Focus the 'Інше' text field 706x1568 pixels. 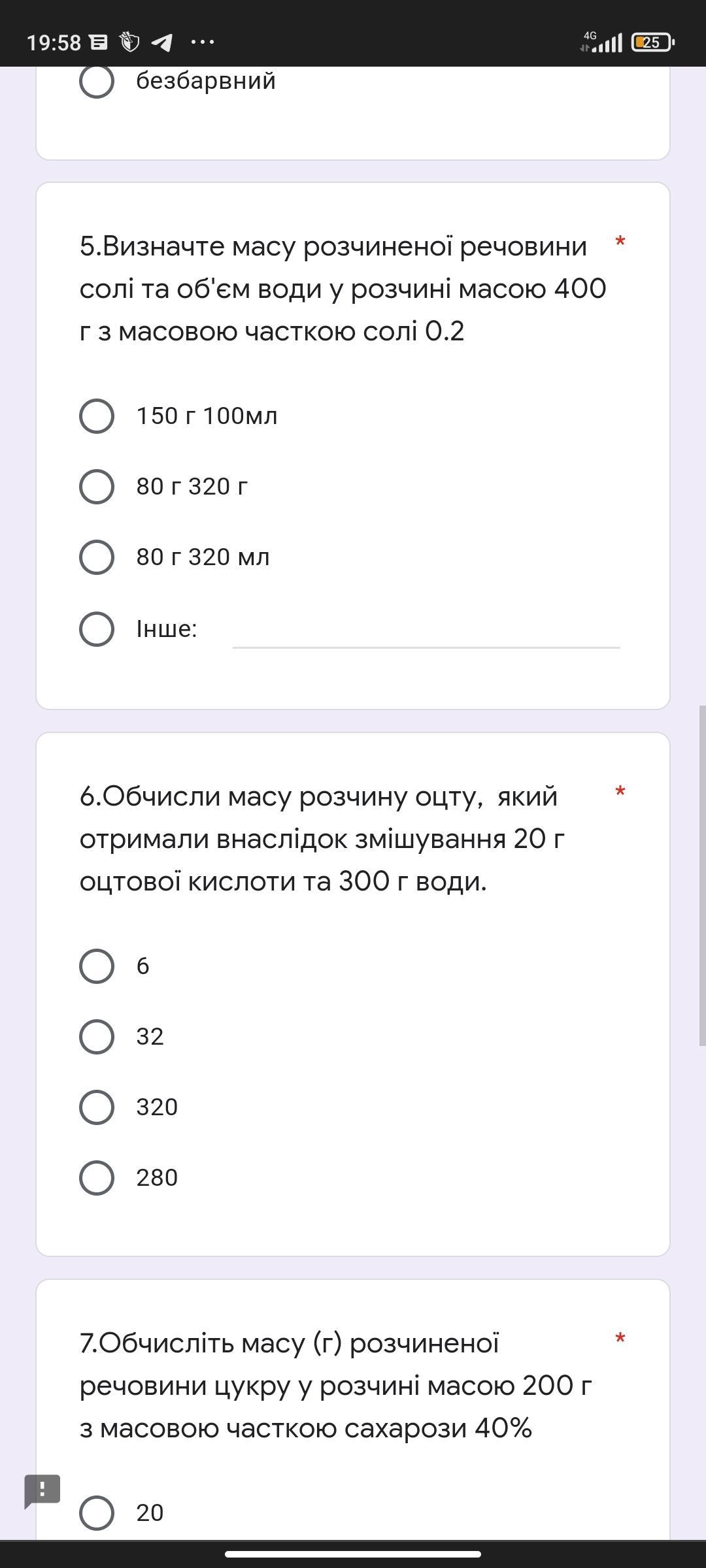click(x=426, y=630)
